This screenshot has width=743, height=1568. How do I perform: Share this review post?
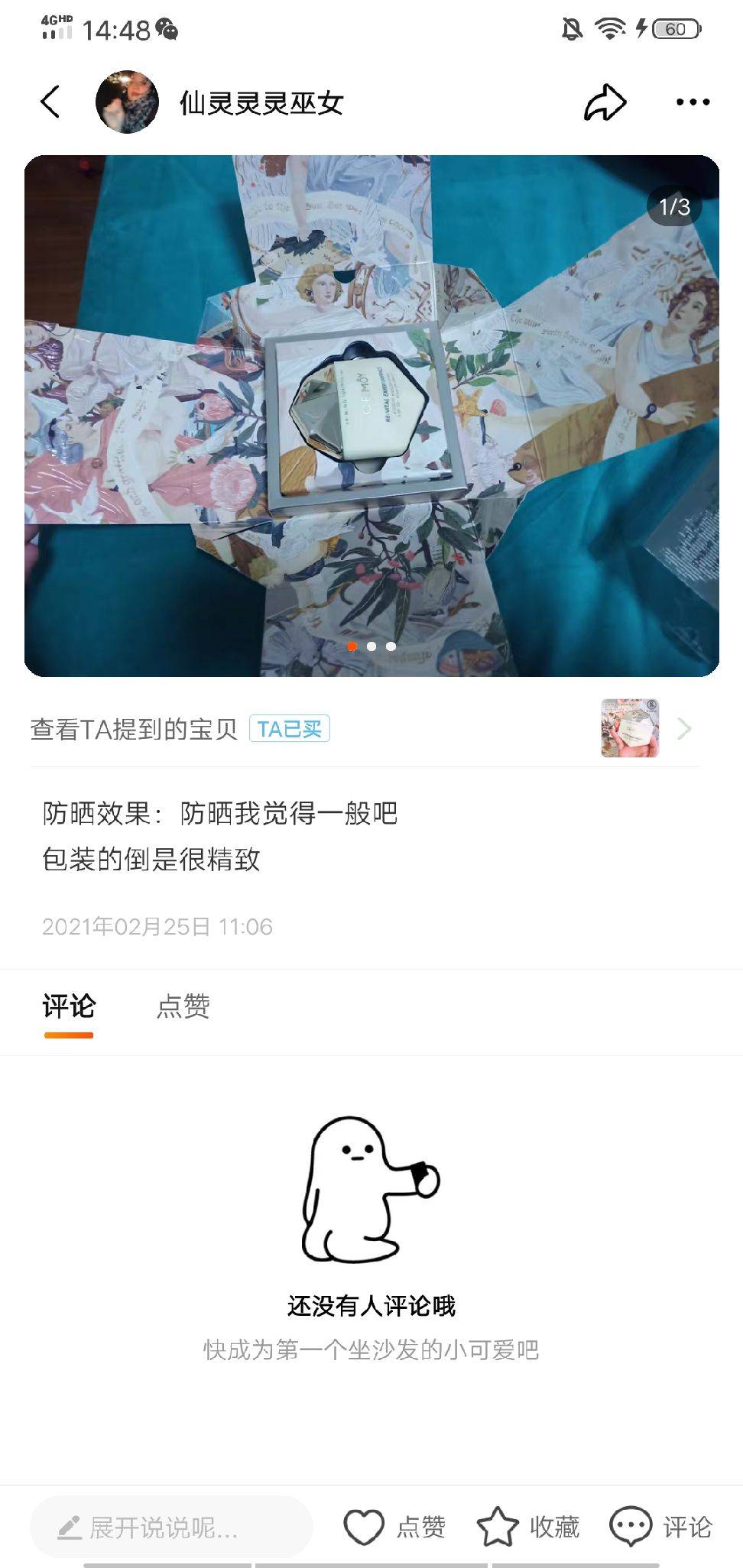(605, 102)
